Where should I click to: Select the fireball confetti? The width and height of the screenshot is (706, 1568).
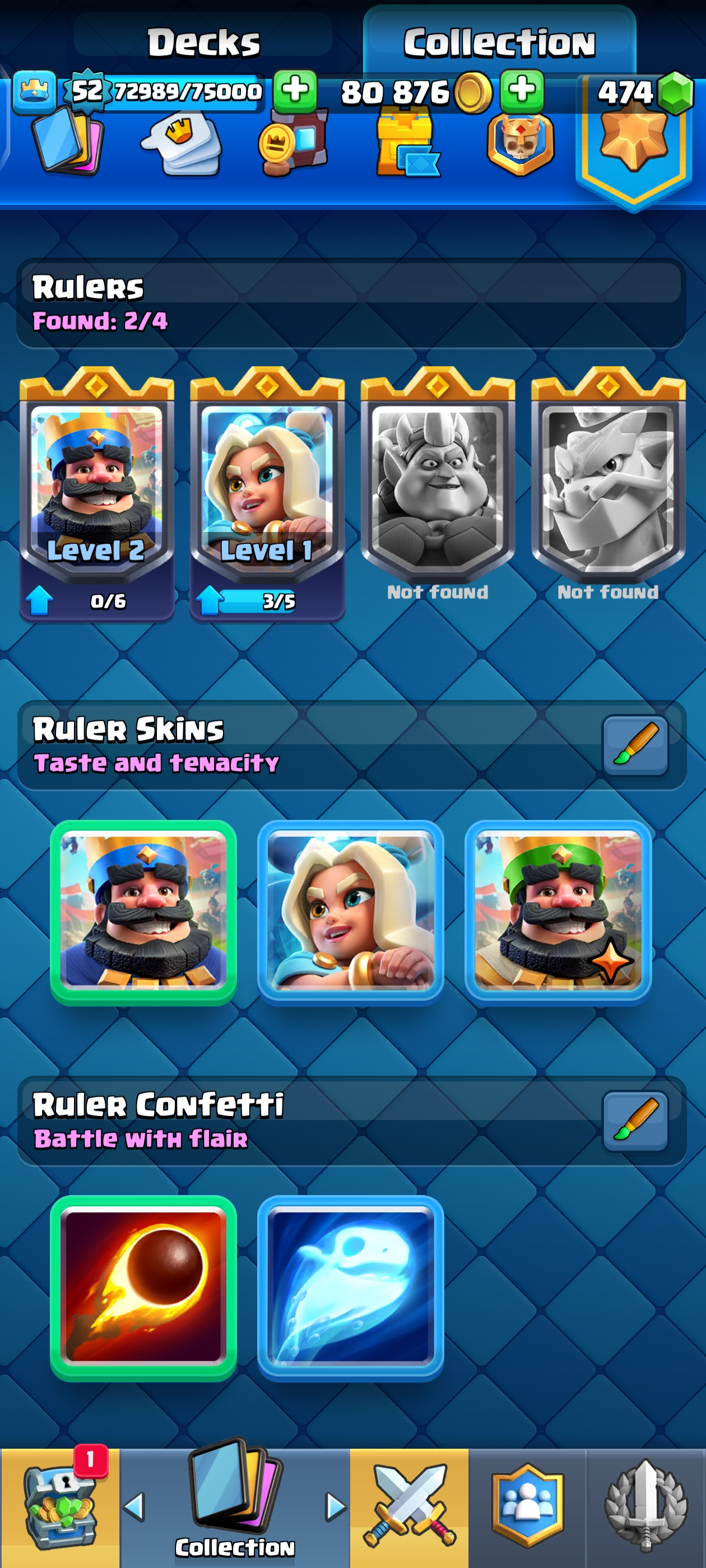pyautogui.click(x=143, y=1287)
